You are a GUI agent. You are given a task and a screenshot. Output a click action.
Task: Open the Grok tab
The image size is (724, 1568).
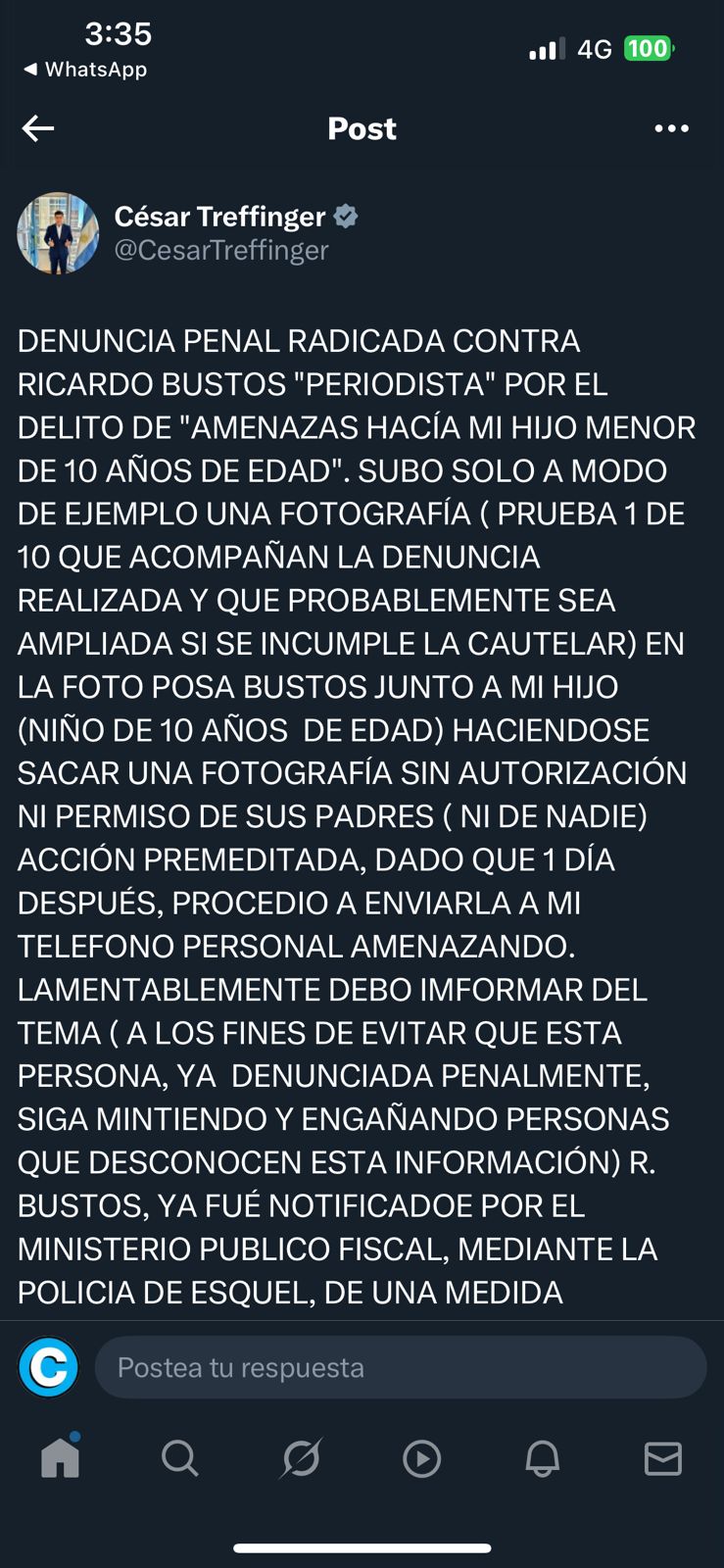301,1458
